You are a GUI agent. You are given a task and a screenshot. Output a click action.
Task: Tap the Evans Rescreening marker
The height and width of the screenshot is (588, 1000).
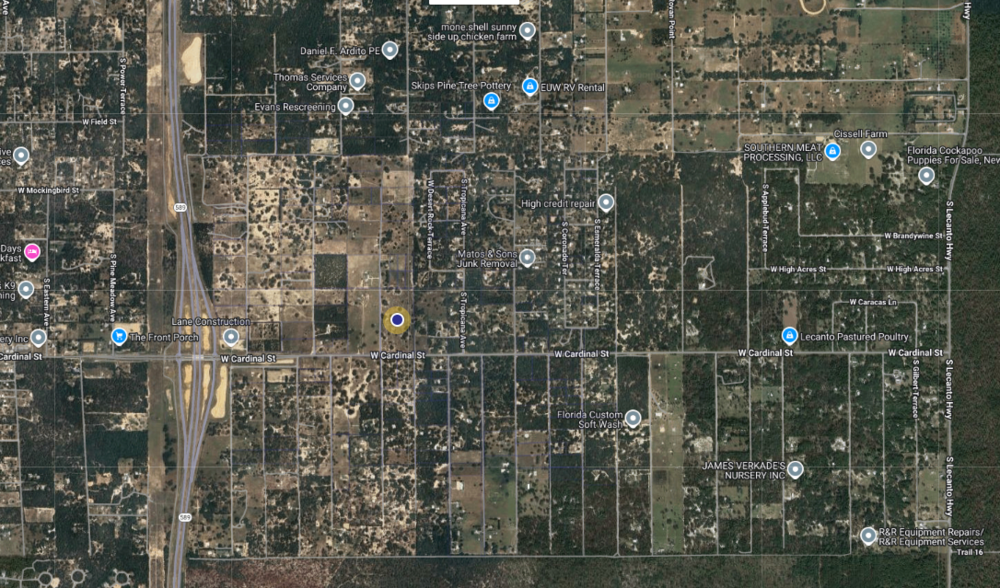tap(346, 105)
